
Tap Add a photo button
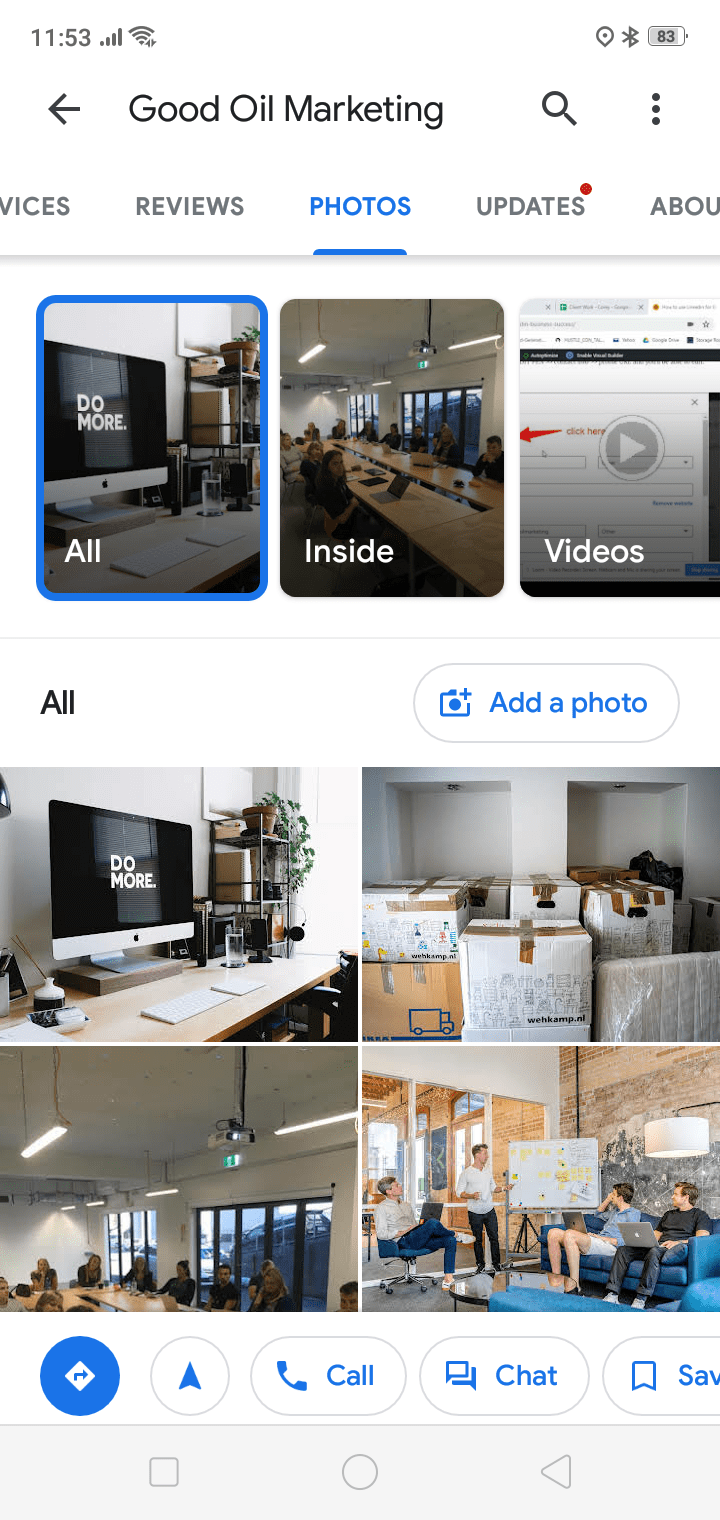pyautogui.click(x=546, y=703)
